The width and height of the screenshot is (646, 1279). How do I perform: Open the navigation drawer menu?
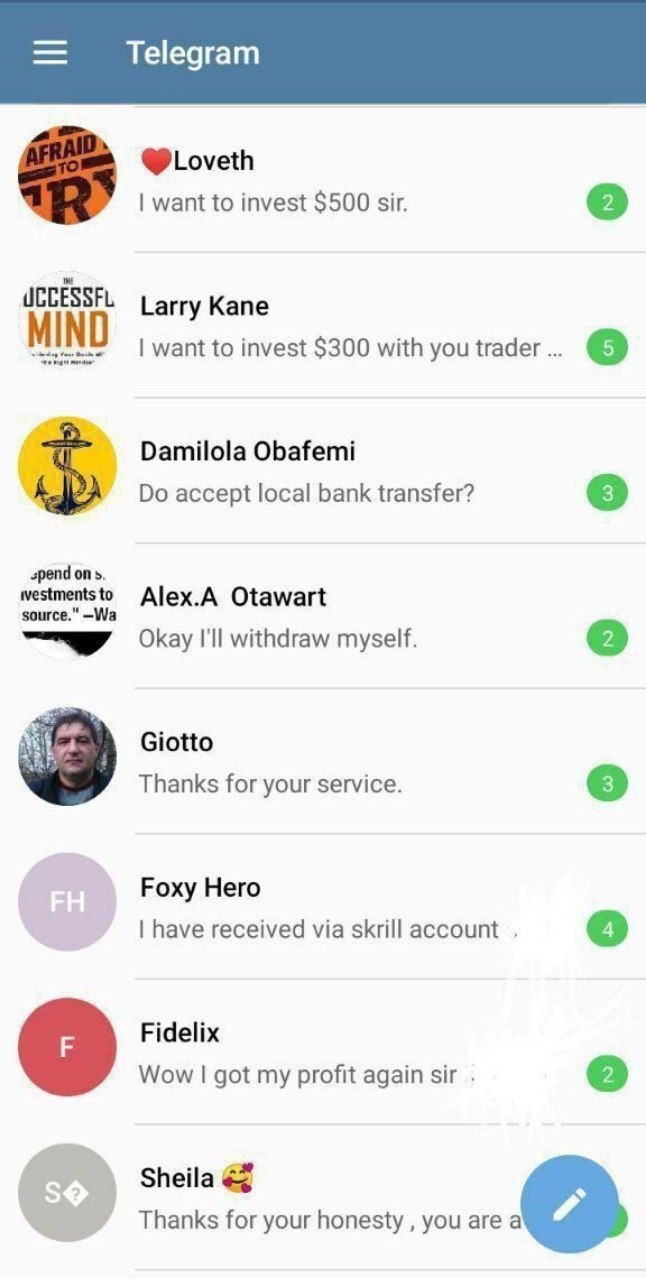tap(50, 53)
